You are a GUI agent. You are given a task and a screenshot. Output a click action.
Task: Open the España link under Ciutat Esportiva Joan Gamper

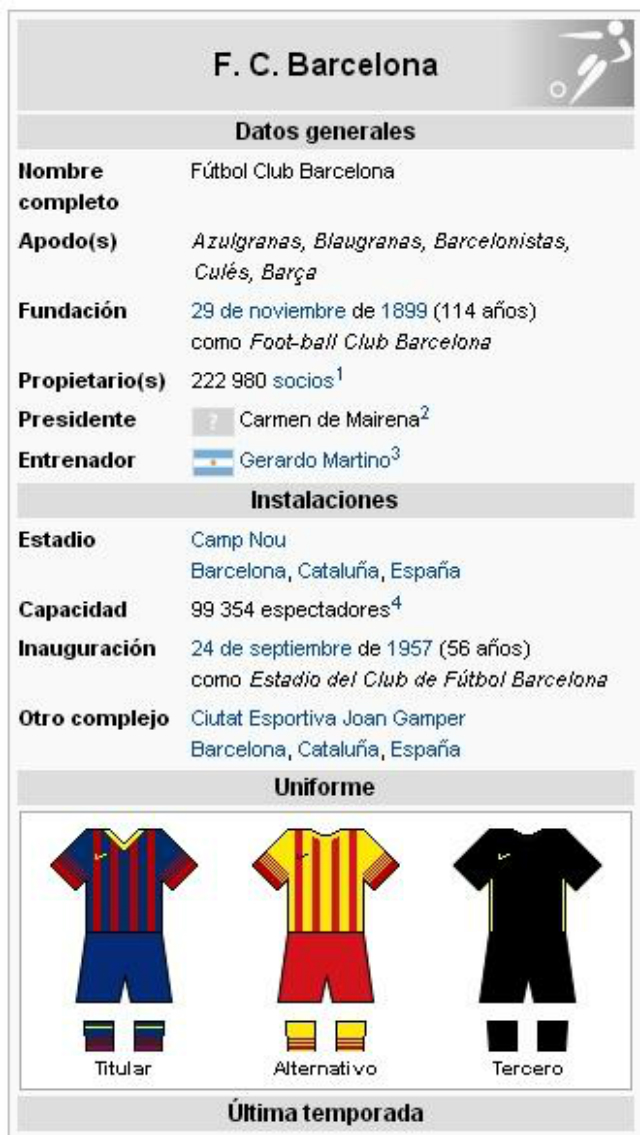pos(424,749)
